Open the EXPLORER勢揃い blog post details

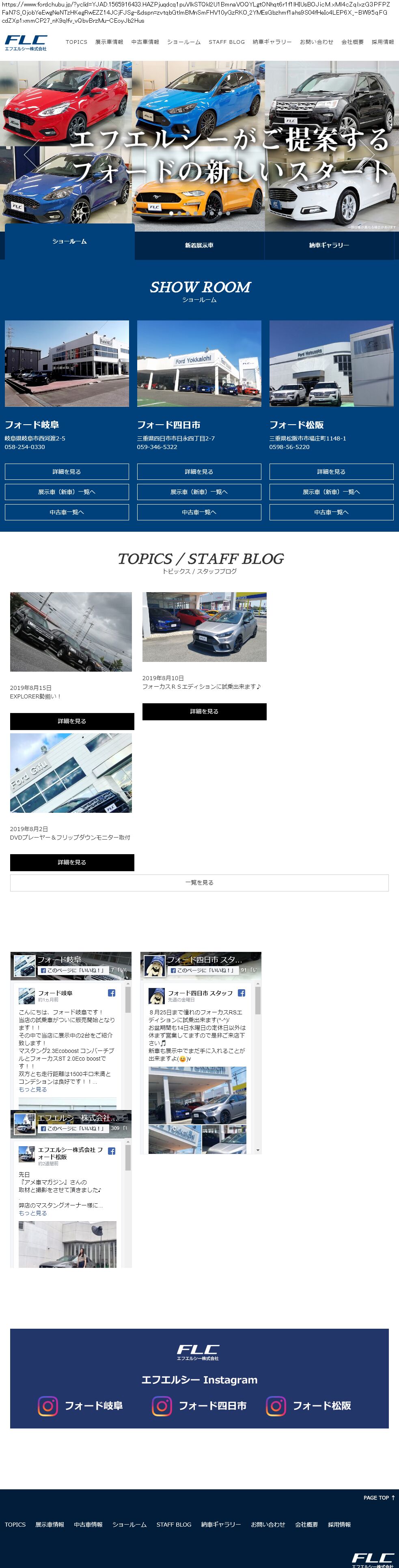[72, 721]
